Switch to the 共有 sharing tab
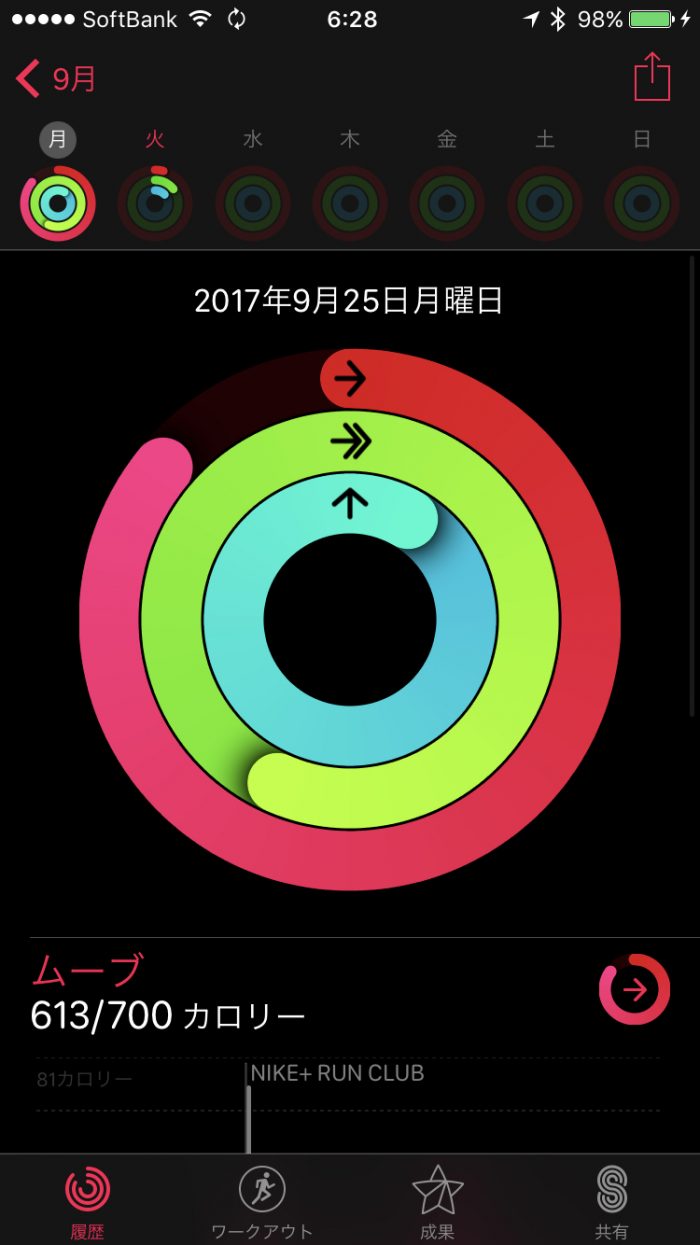Image resolution: width=700 pixels, height=1245 pixels. click(611, 1200)
